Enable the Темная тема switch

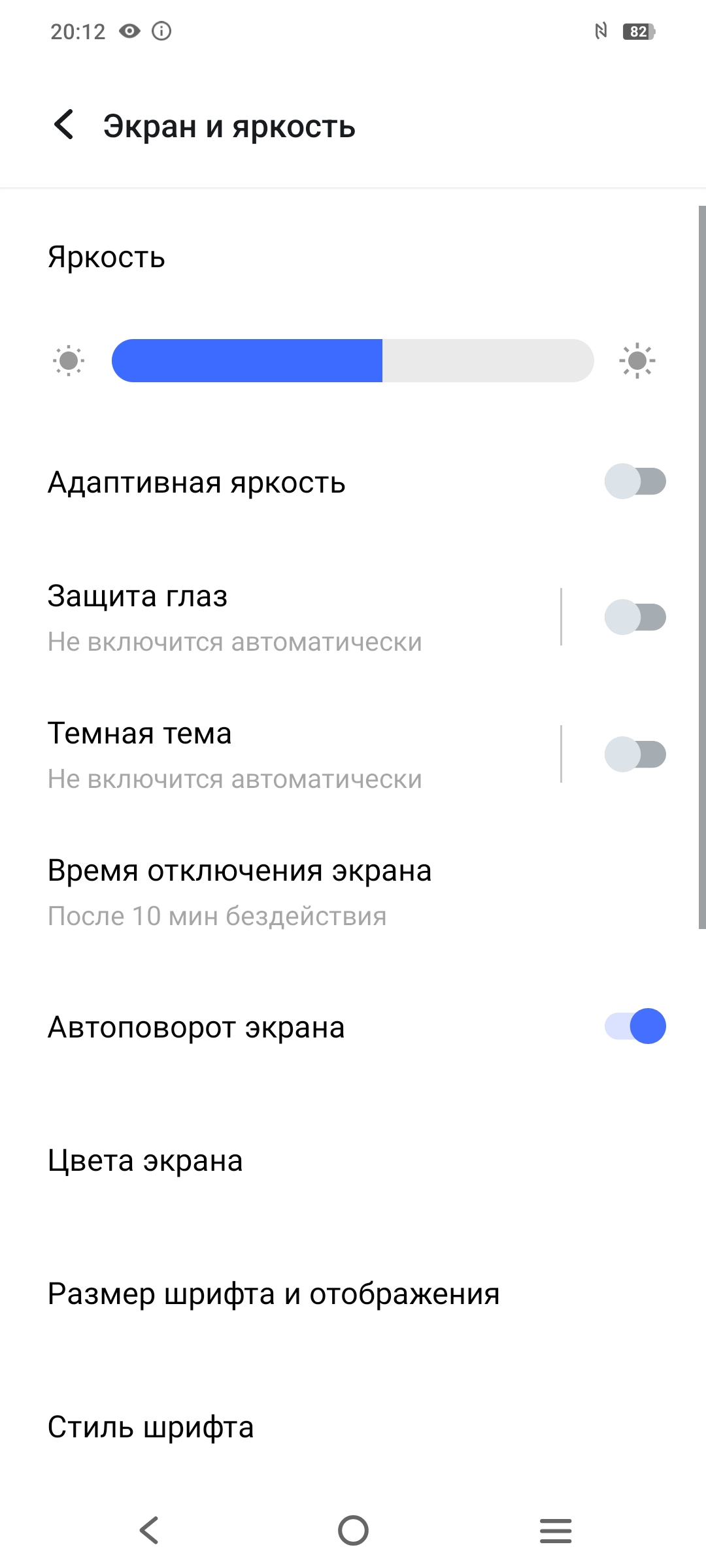635,755
